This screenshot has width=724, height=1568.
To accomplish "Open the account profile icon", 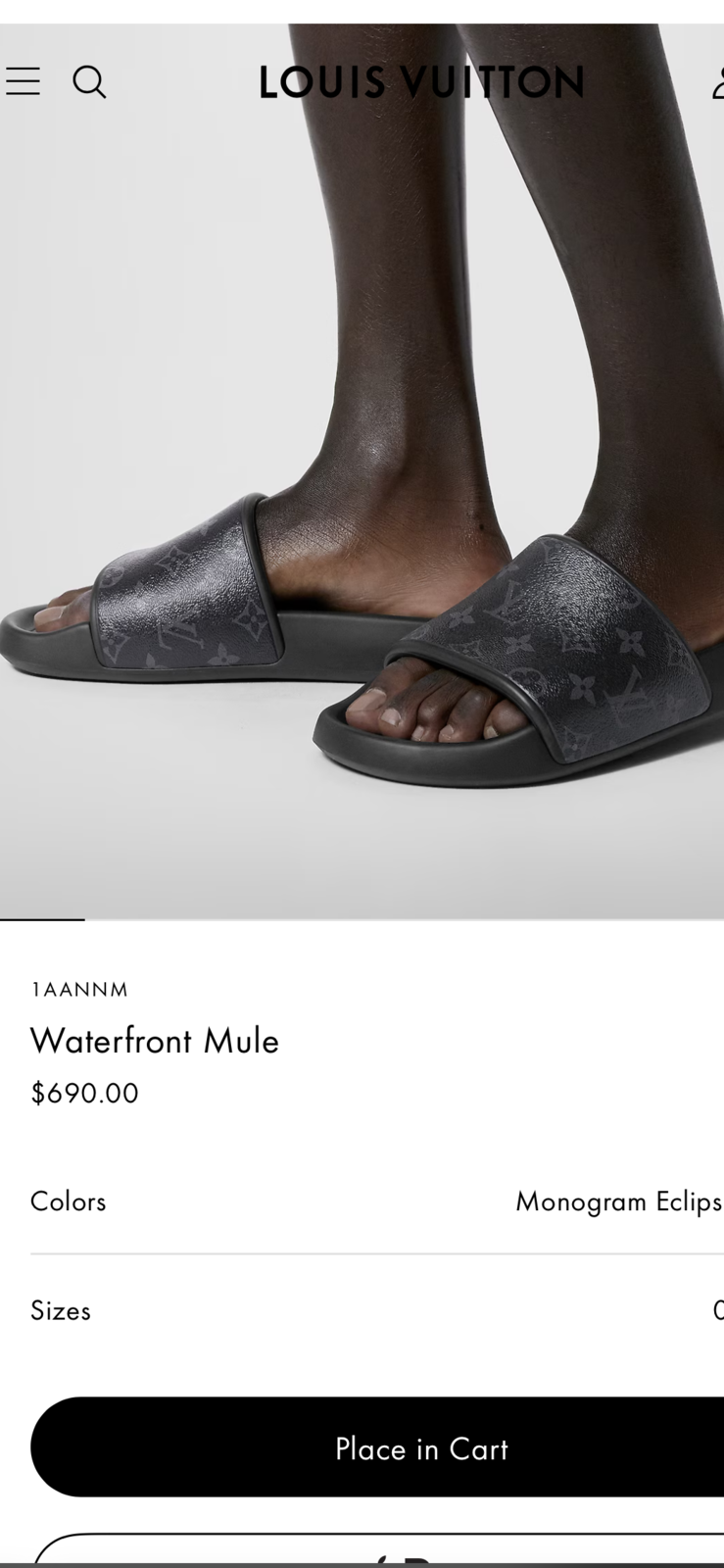I will 717,82.
